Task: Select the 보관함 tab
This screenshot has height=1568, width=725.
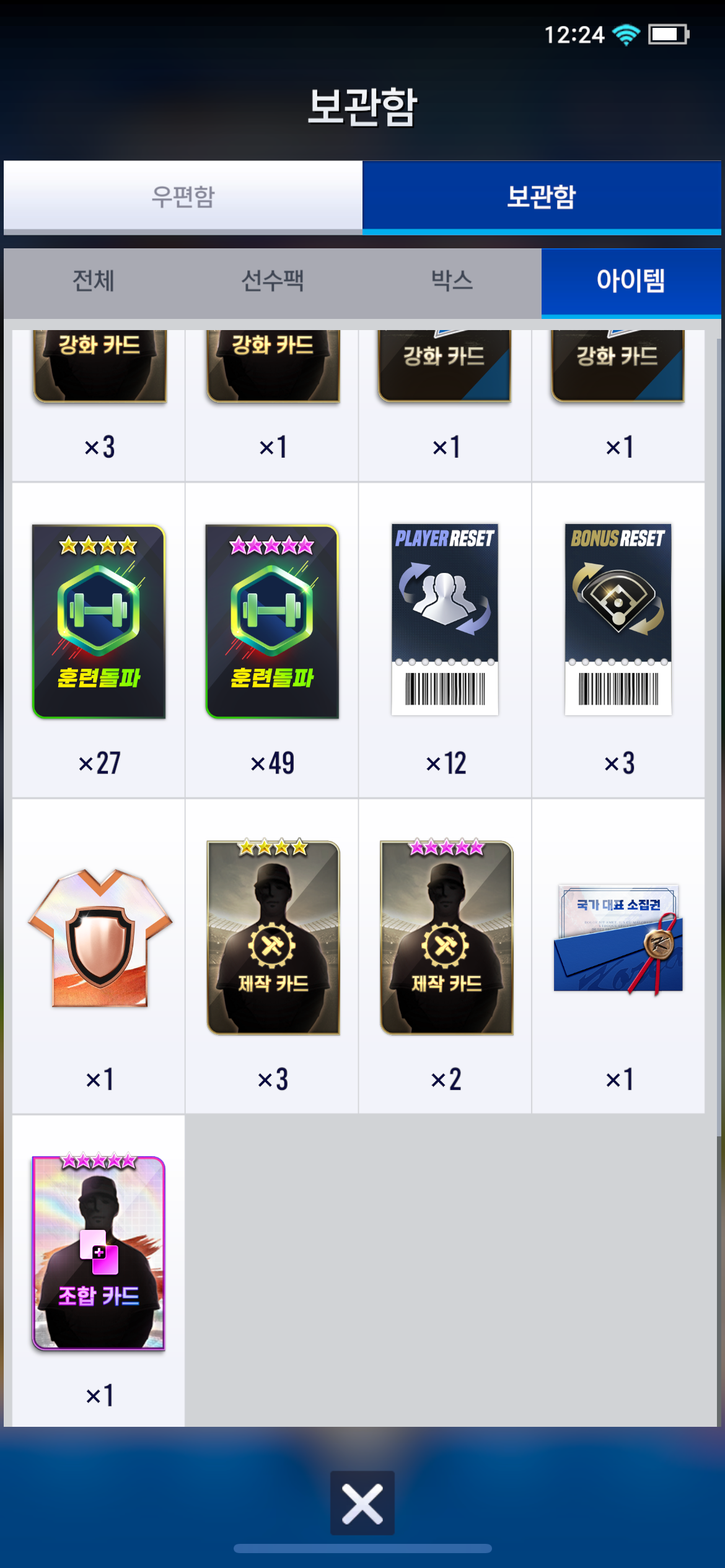Action: (x=542, y=196)
